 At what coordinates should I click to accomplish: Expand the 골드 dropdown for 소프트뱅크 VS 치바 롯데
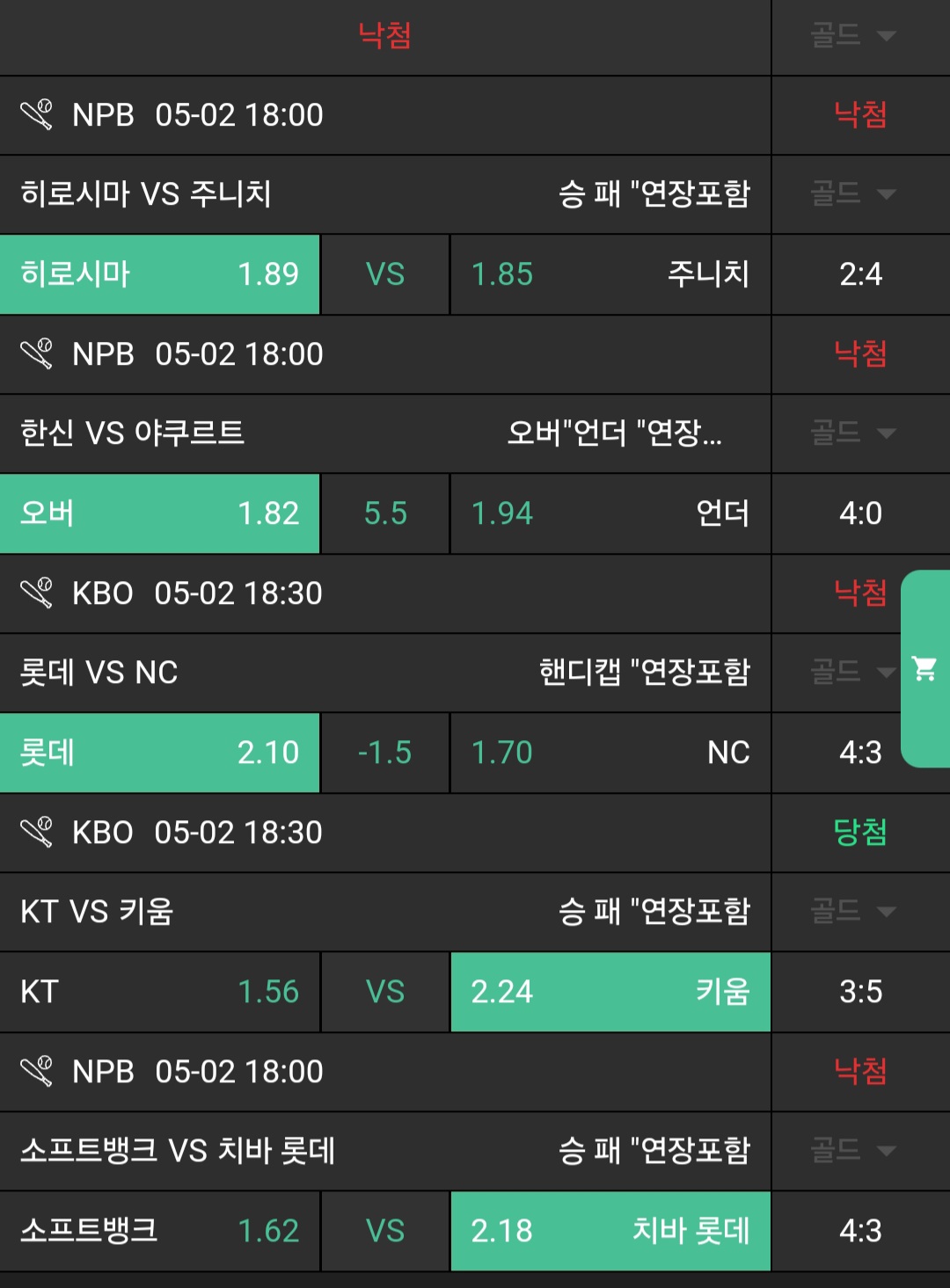point(852,1151)
